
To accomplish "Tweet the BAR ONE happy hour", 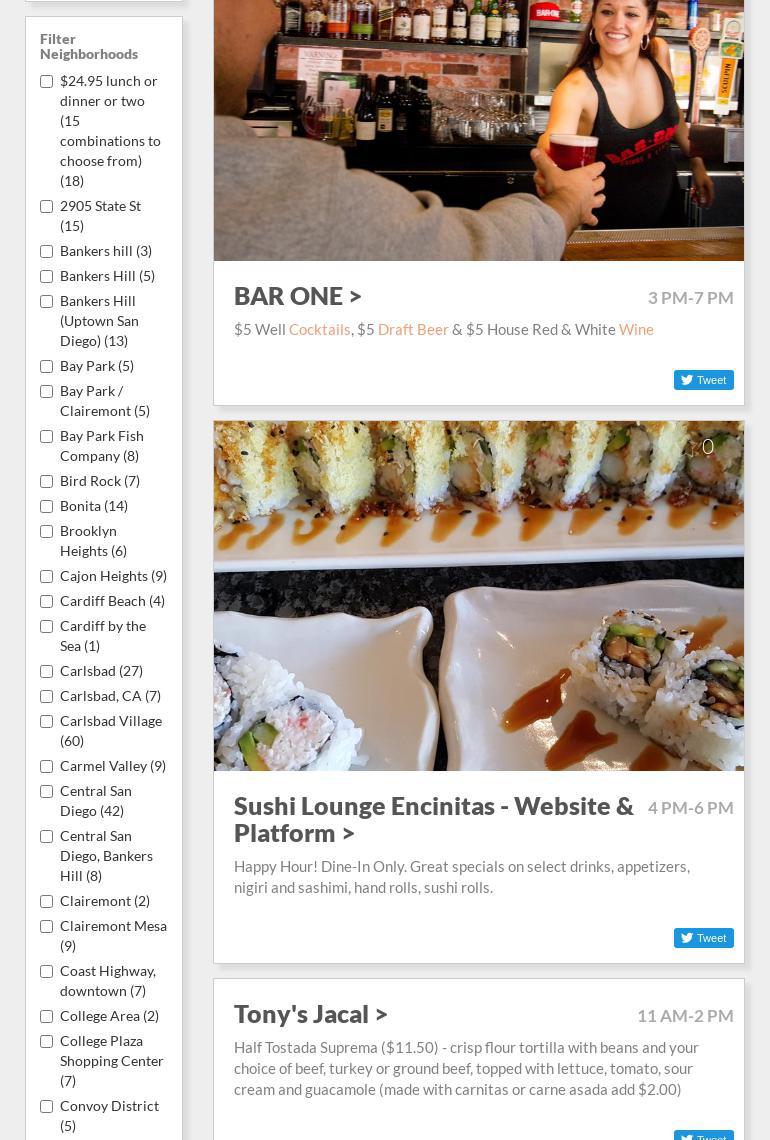I will (703, 380).
